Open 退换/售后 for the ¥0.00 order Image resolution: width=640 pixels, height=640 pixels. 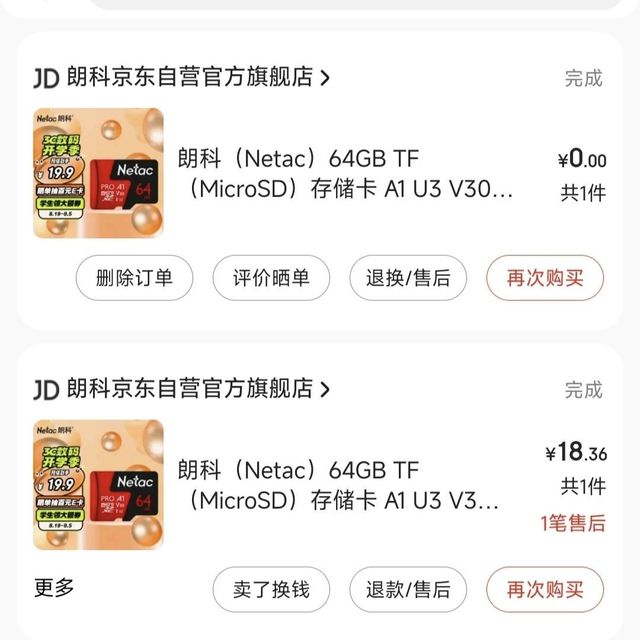coord(408,277)
